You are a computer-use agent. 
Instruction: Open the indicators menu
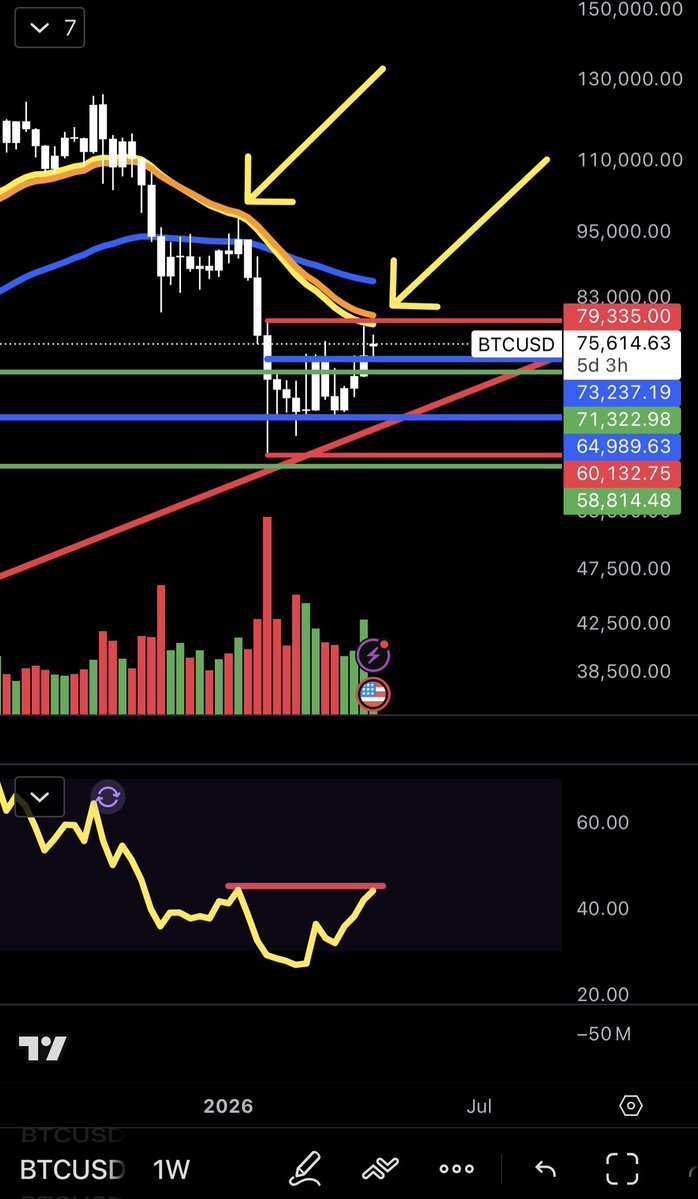coord(380,1167)
